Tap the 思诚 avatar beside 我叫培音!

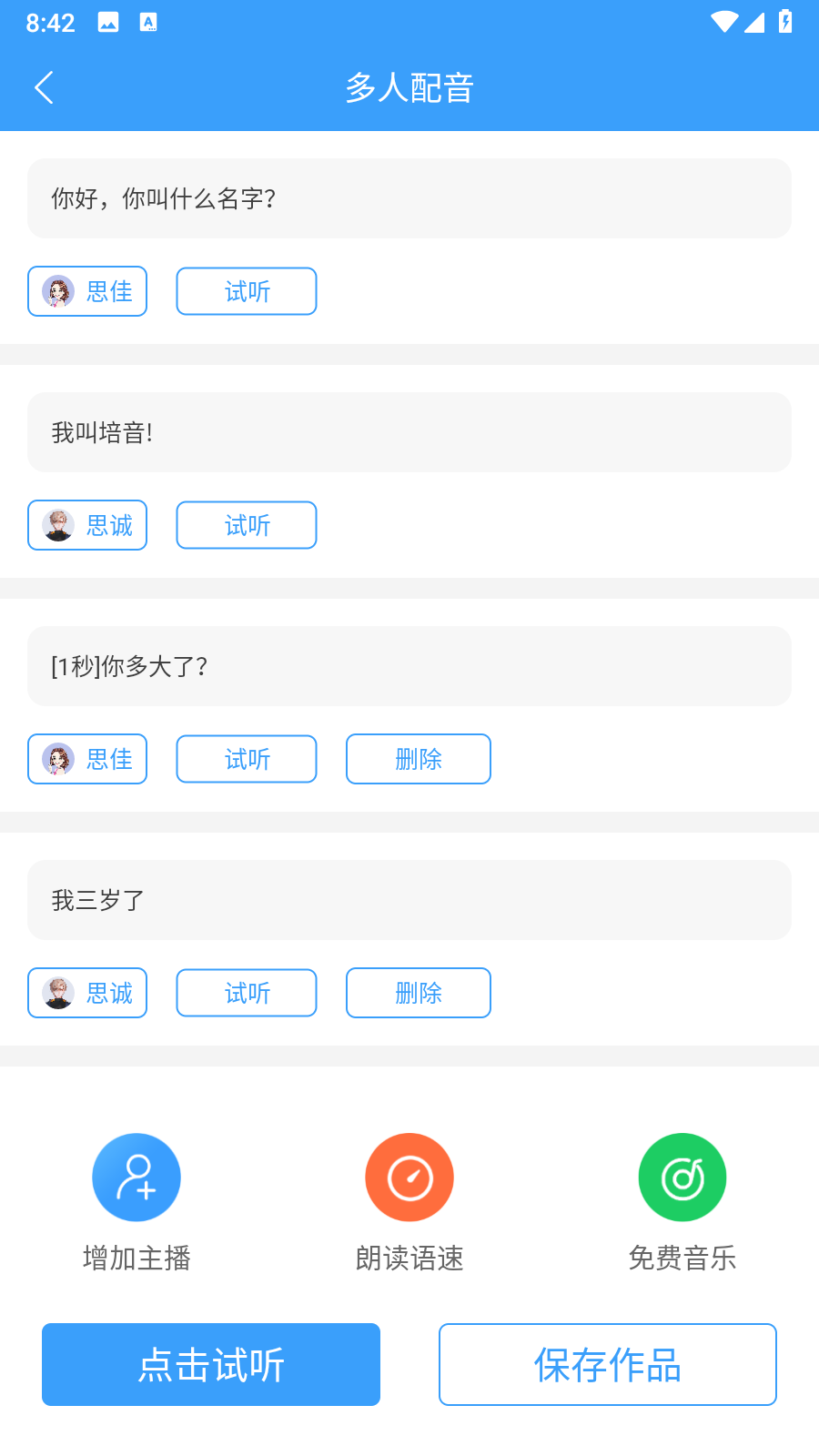click(61, 525)
